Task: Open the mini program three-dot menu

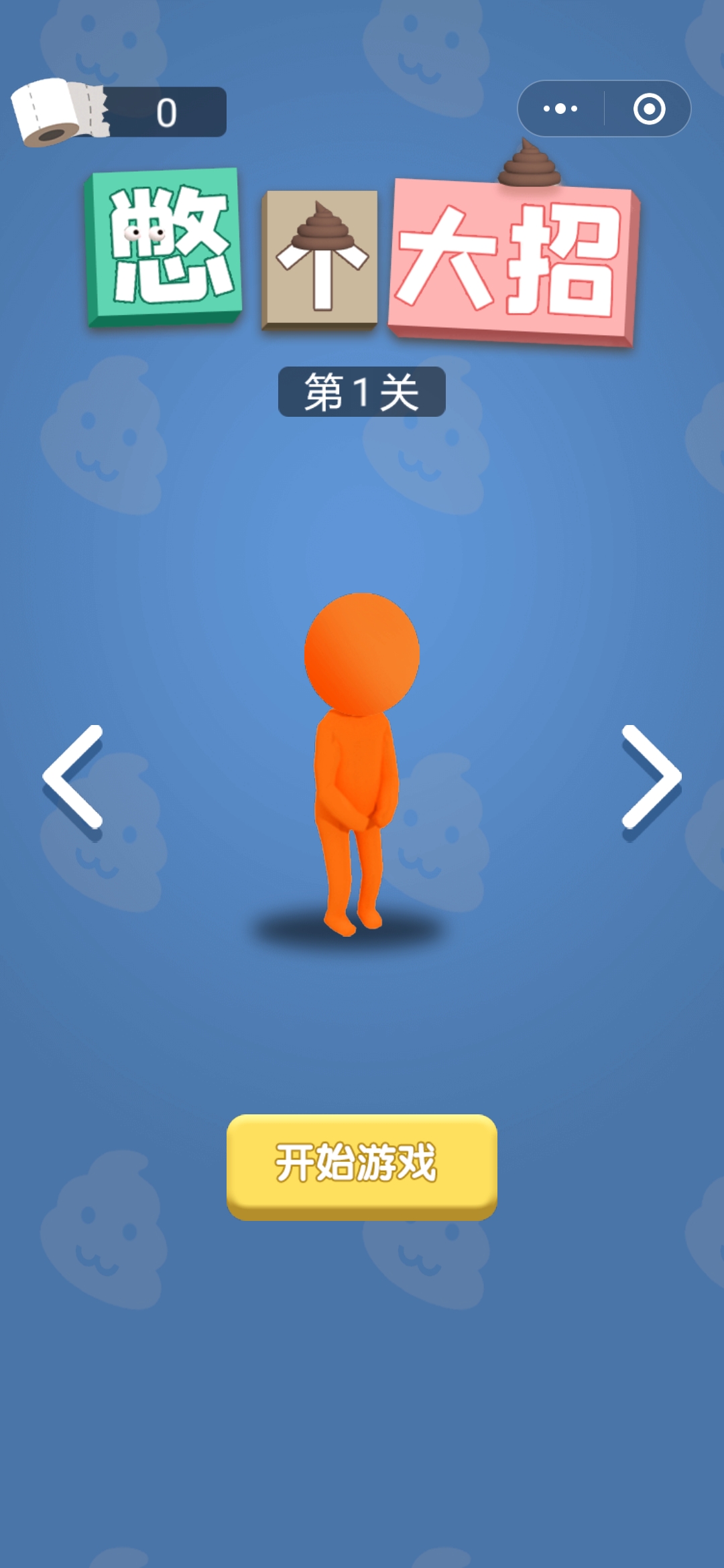Action: pyautogui.click(x=560, y=109)
